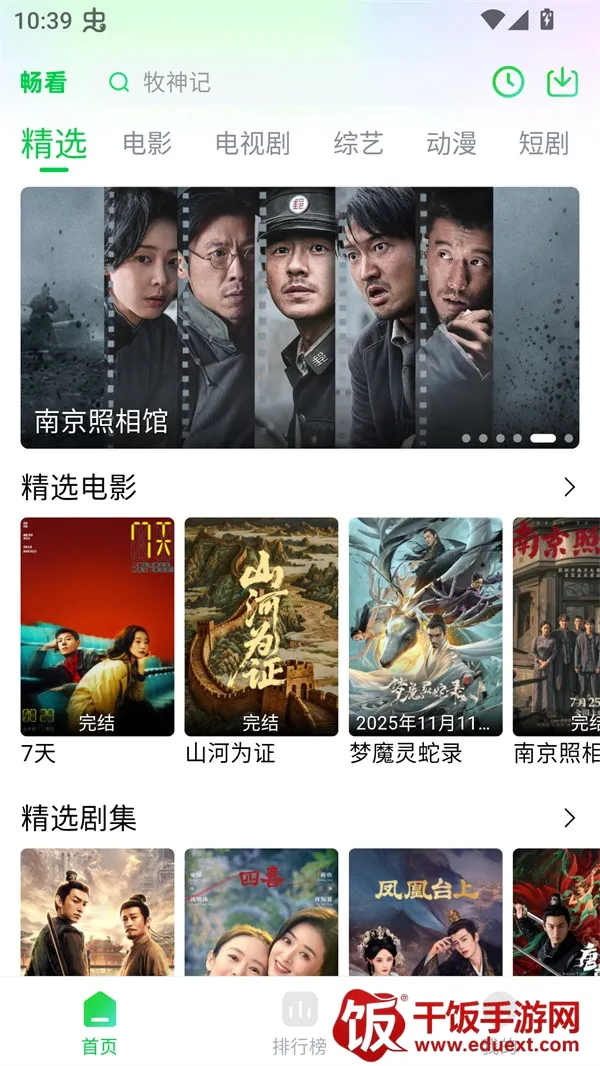
Task: Open the downloads icon
Action: coord(563,82)
